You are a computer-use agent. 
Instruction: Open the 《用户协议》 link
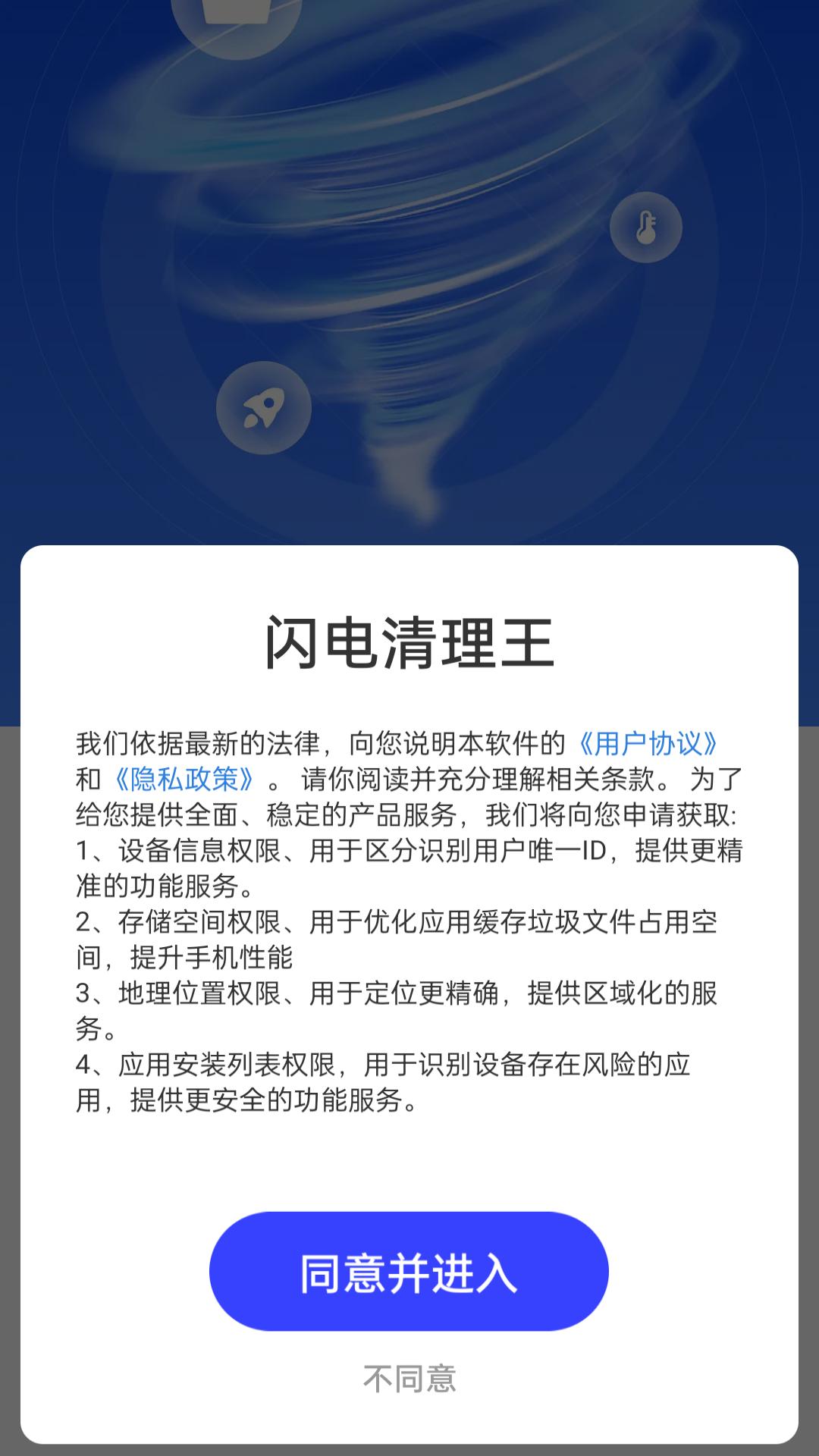click(648, 744)
